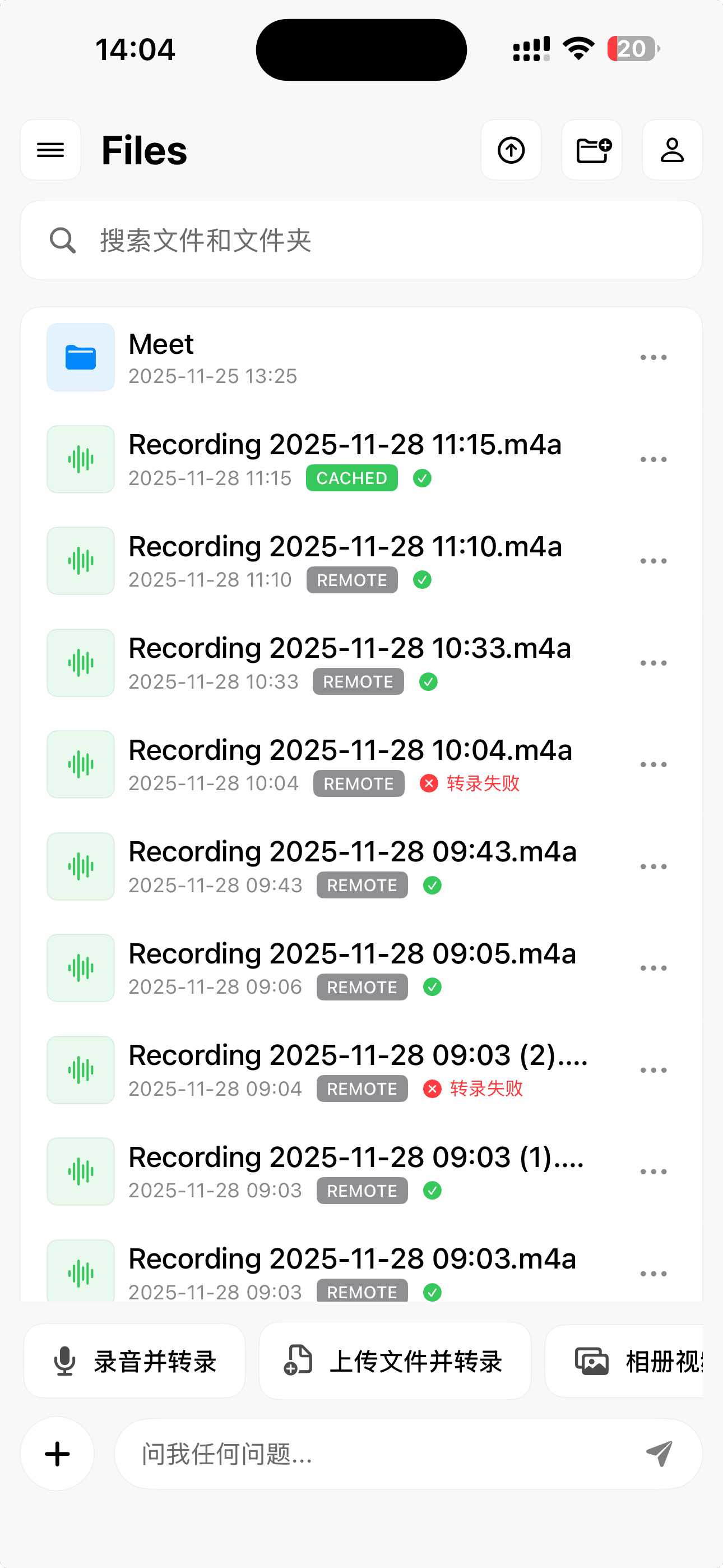This screenshot has height=1568, width=723.
Task: Tap the blue Meet folder icon
Action: coord(80,358)
